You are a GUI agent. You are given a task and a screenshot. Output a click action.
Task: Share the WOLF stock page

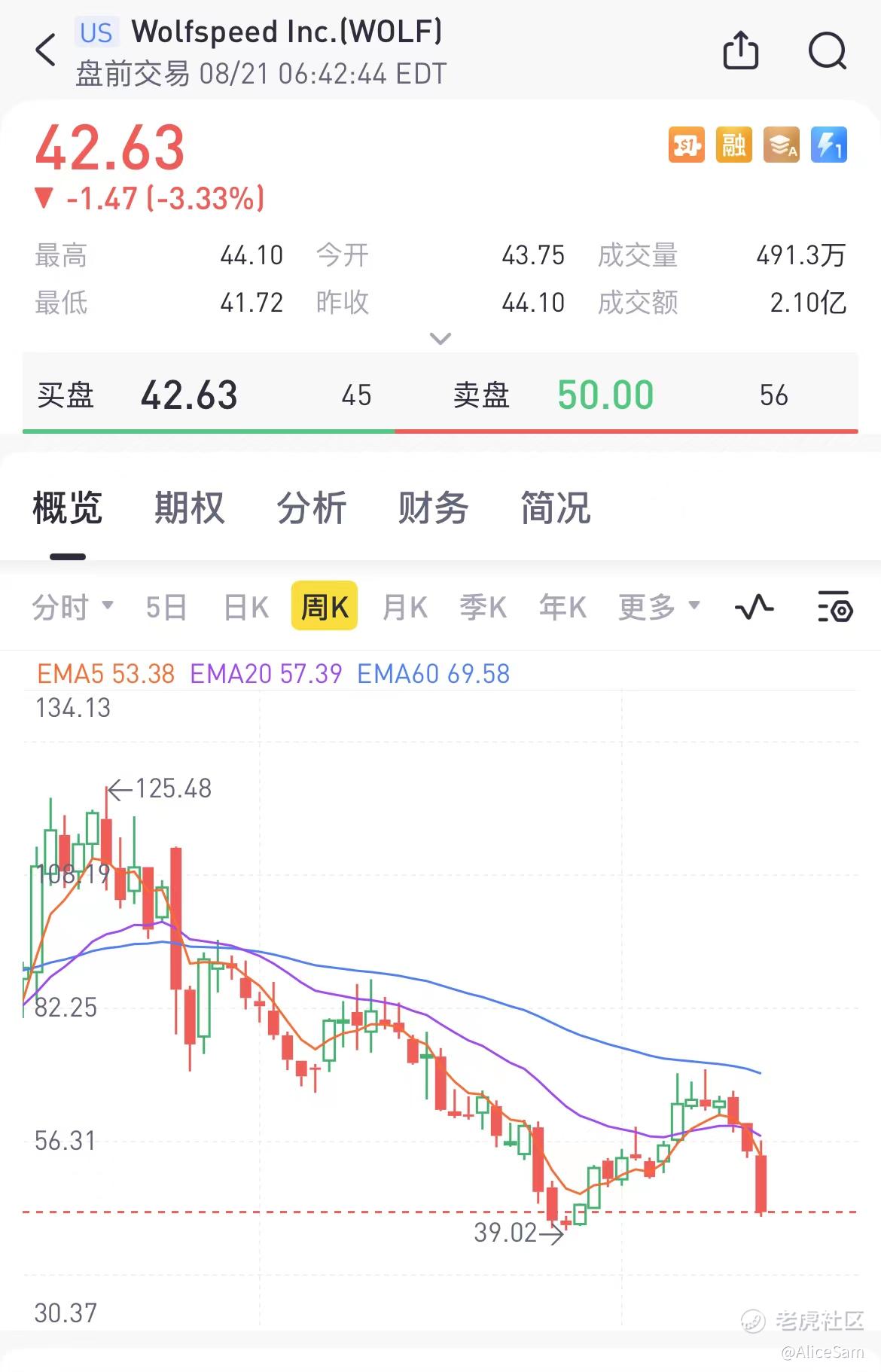tap(740, 50)
